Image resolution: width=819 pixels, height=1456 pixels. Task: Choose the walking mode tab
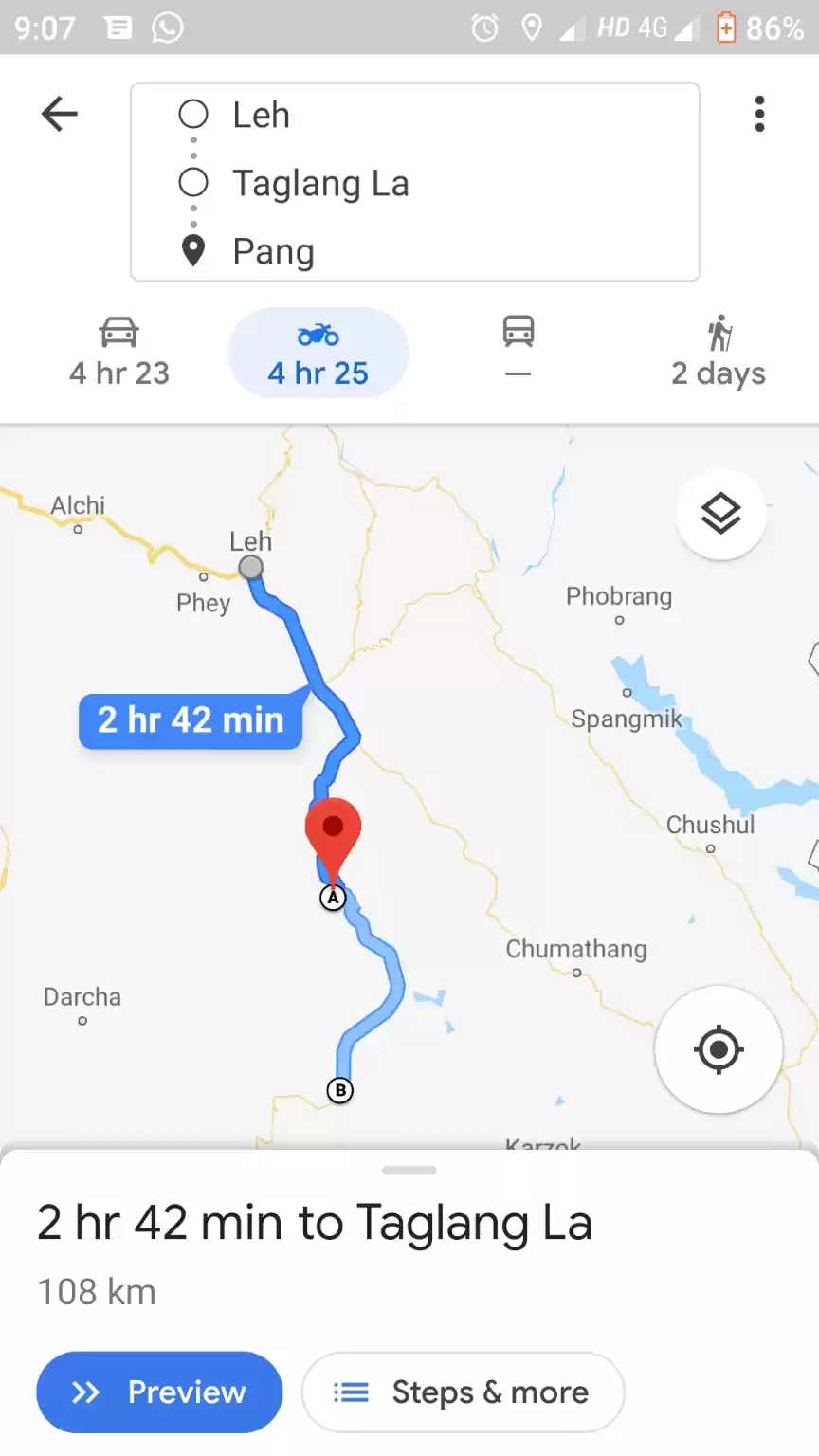719,353
